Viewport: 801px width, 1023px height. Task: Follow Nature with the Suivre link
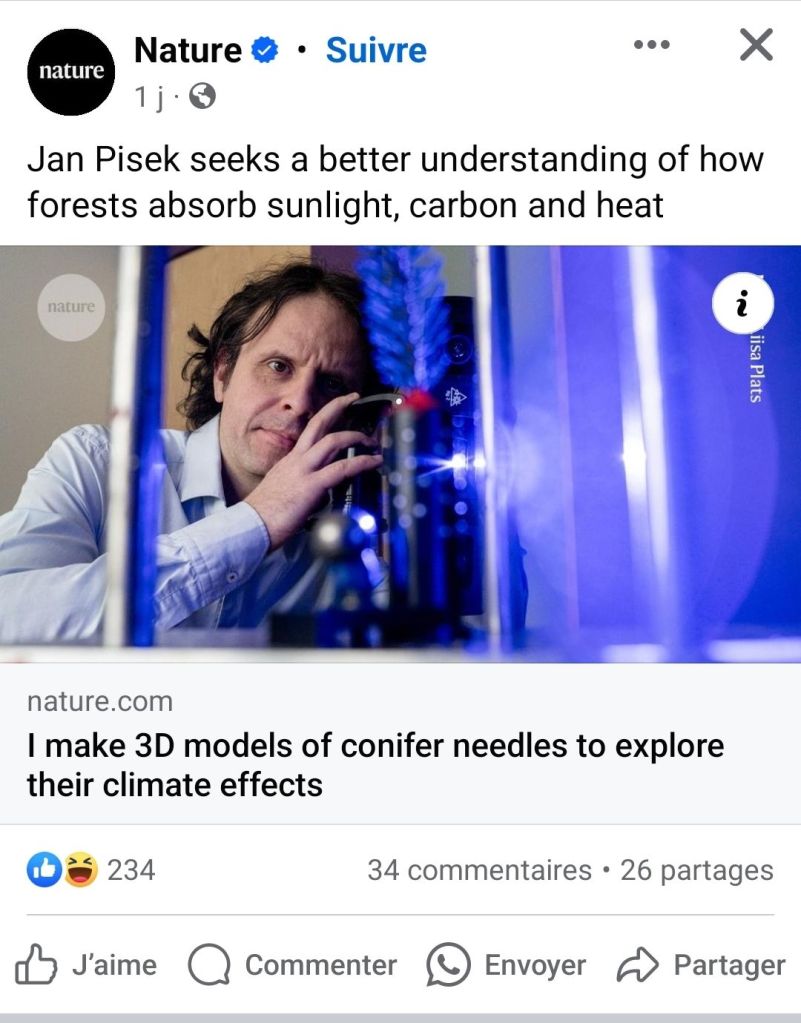376,50
